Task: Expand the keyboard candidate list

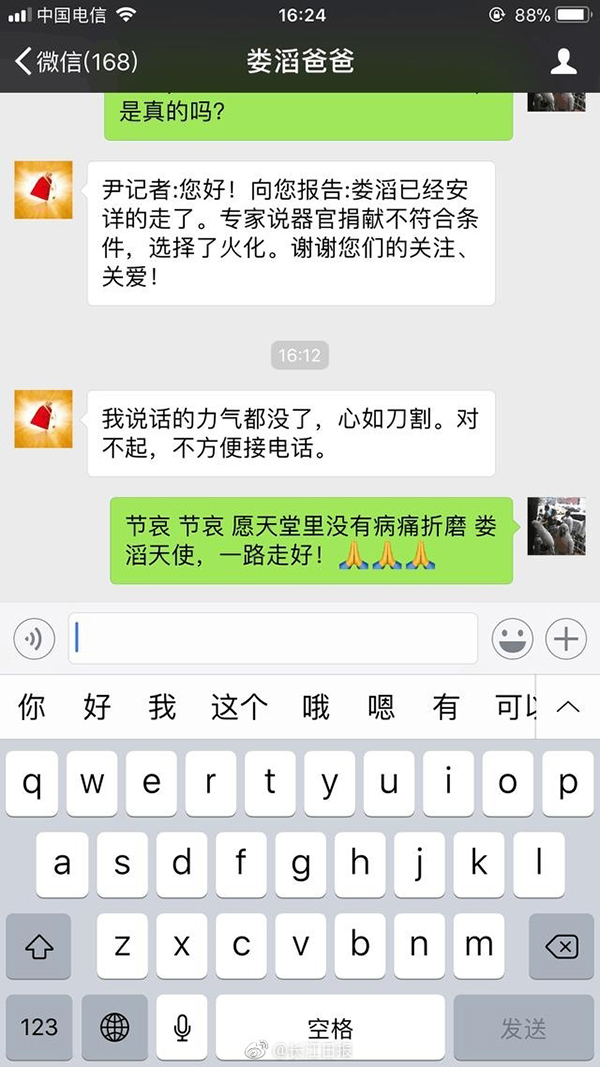Action: [568, 708]
